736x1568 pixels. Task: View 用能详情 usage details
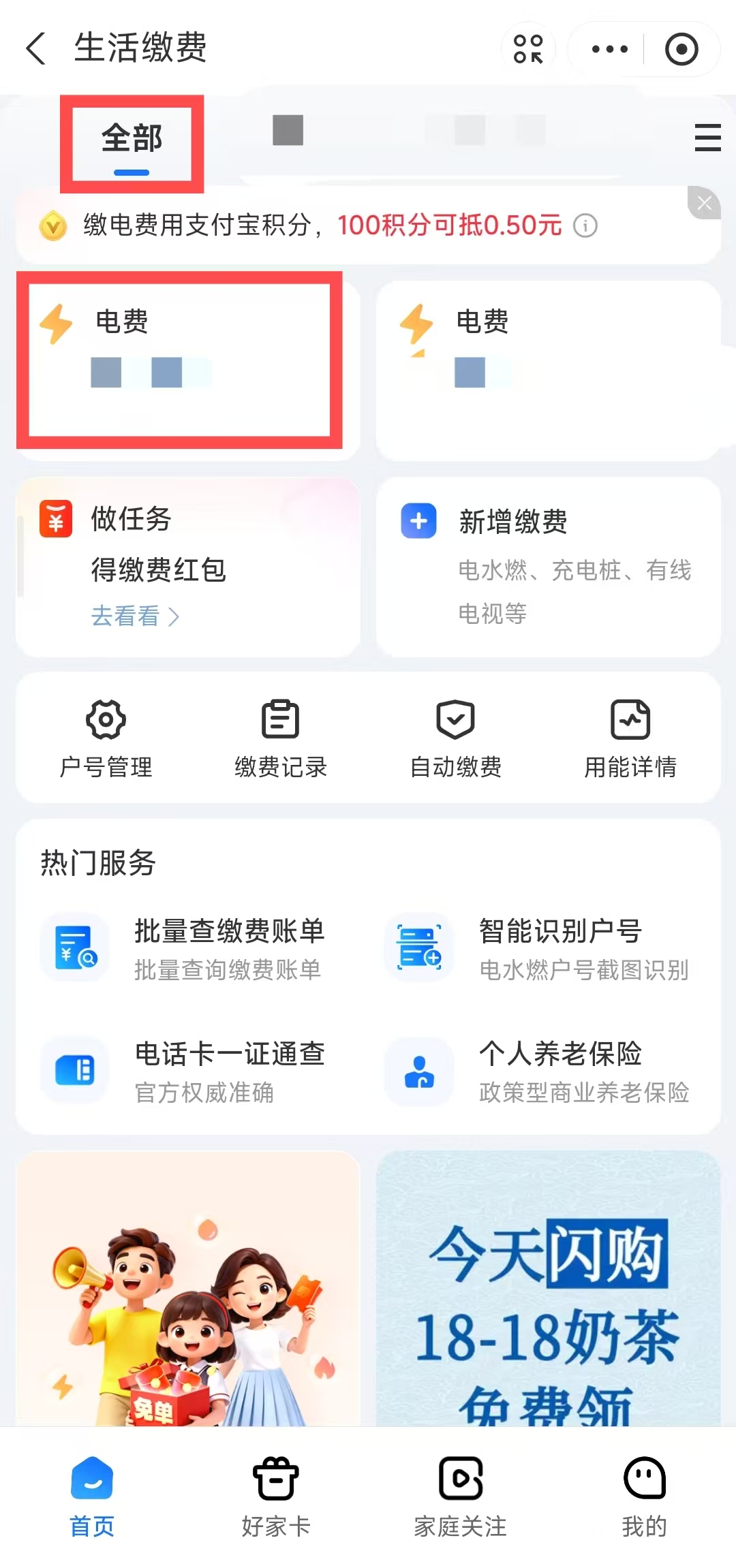(x=630, y=739)
